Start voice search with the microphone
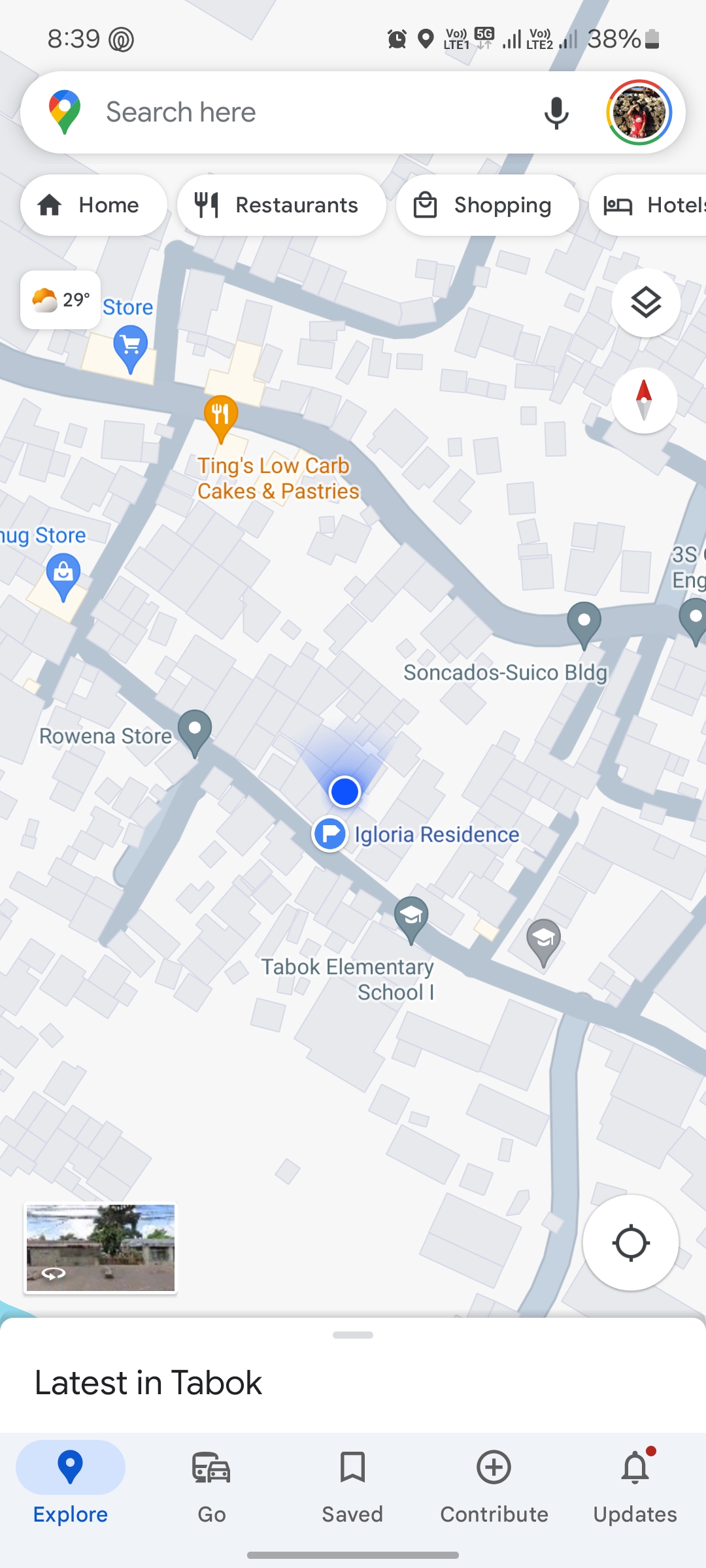 pyautogui.click(x=556, y=112)
